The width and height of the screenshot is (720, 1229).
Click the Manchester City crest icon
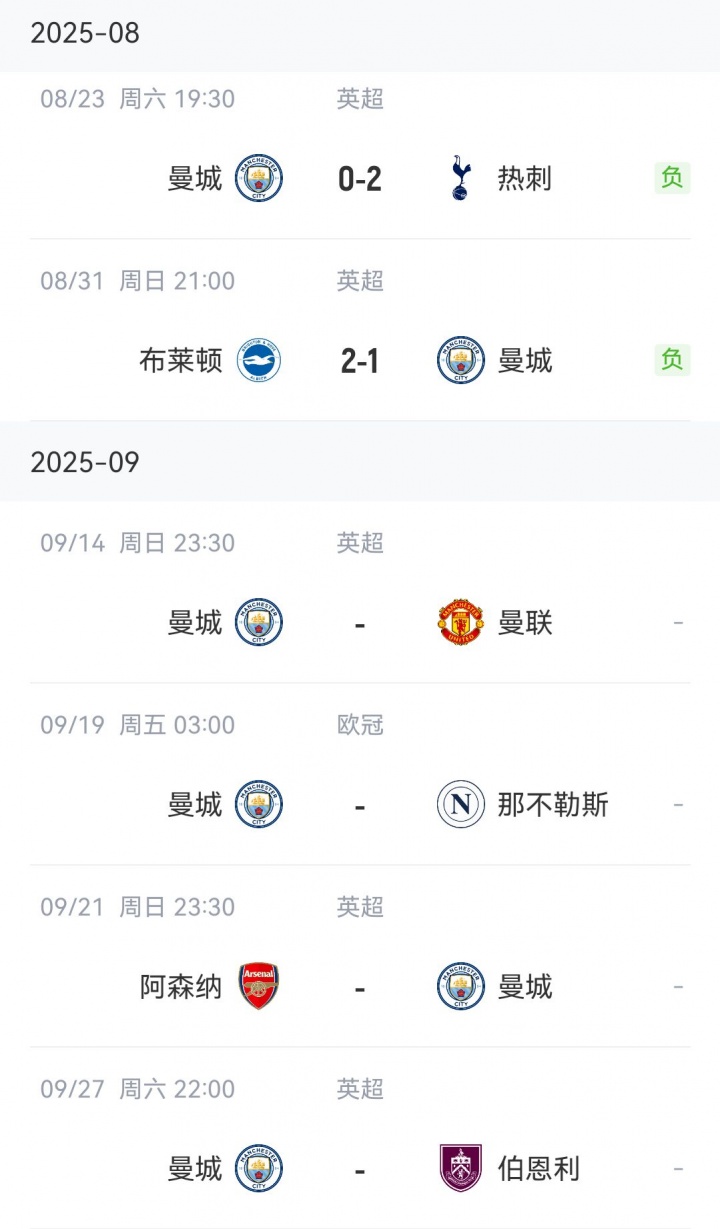(258, 178)
